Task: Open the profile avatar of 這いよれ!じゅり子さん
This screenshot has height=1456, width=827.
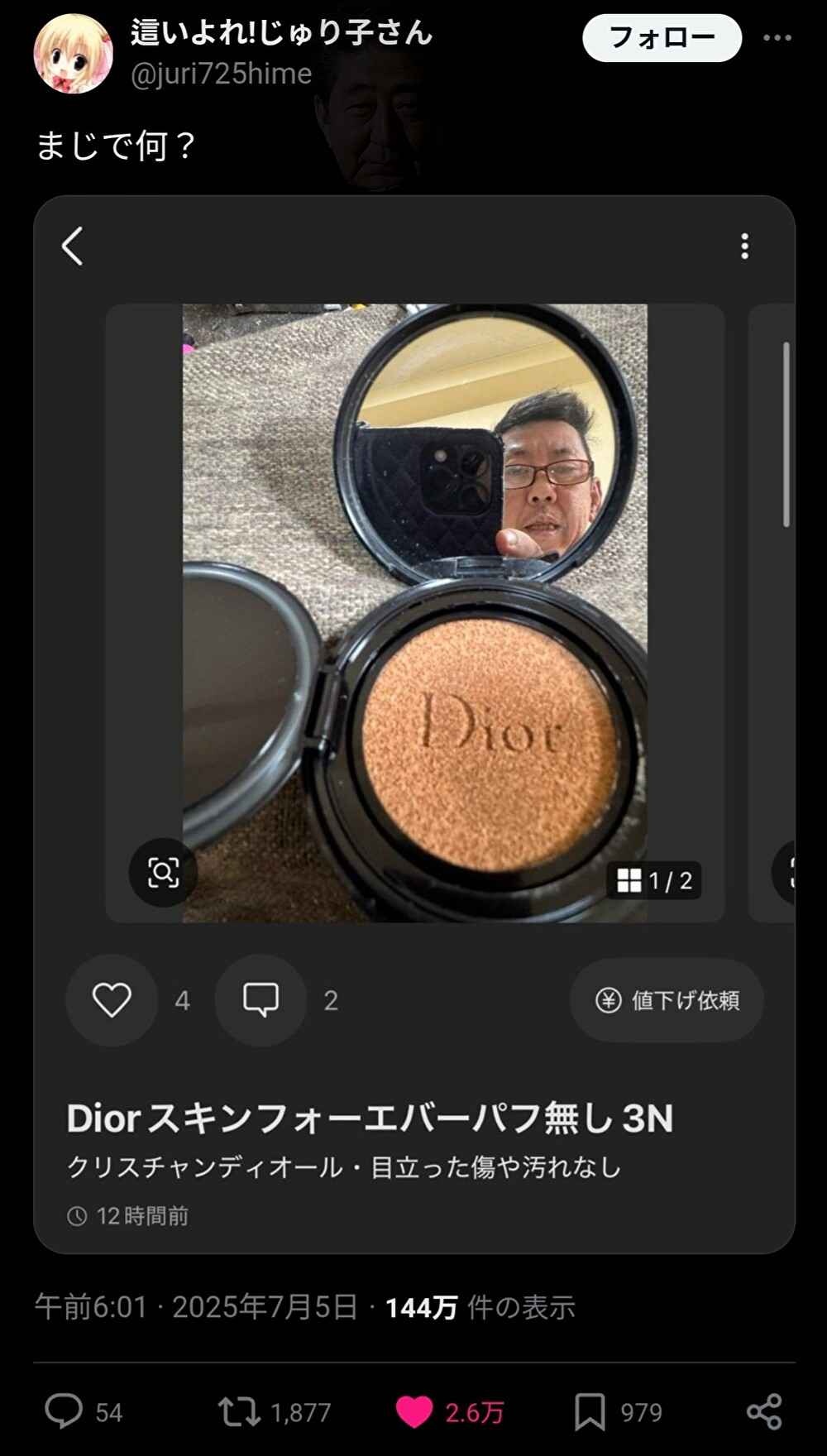Action: 73,54
